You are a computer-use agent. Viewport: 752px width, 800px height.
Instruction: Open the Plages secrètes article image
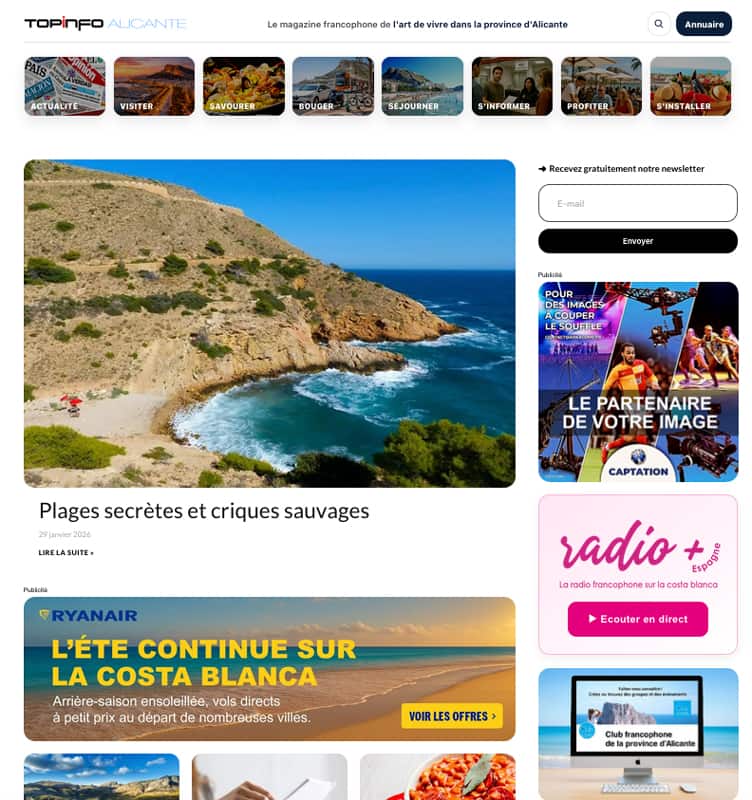(269, 323)
